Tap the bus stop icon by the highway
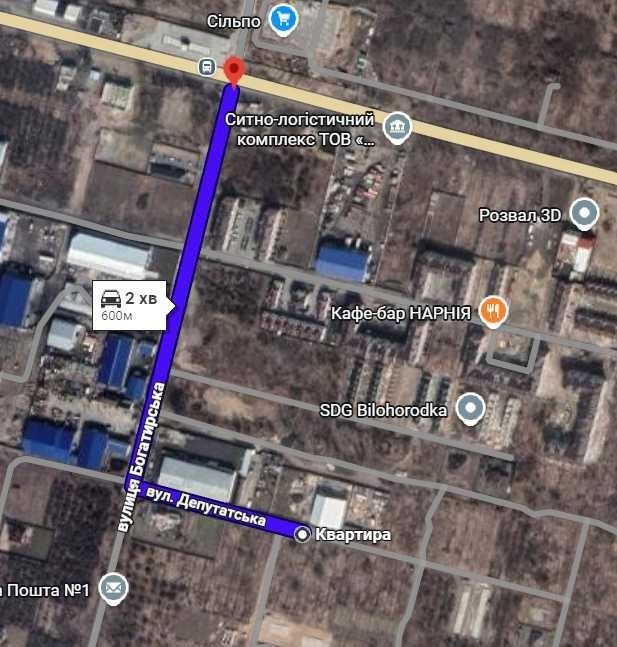The image size is (617, 647). pyautogui.click(x=207, y=66)
